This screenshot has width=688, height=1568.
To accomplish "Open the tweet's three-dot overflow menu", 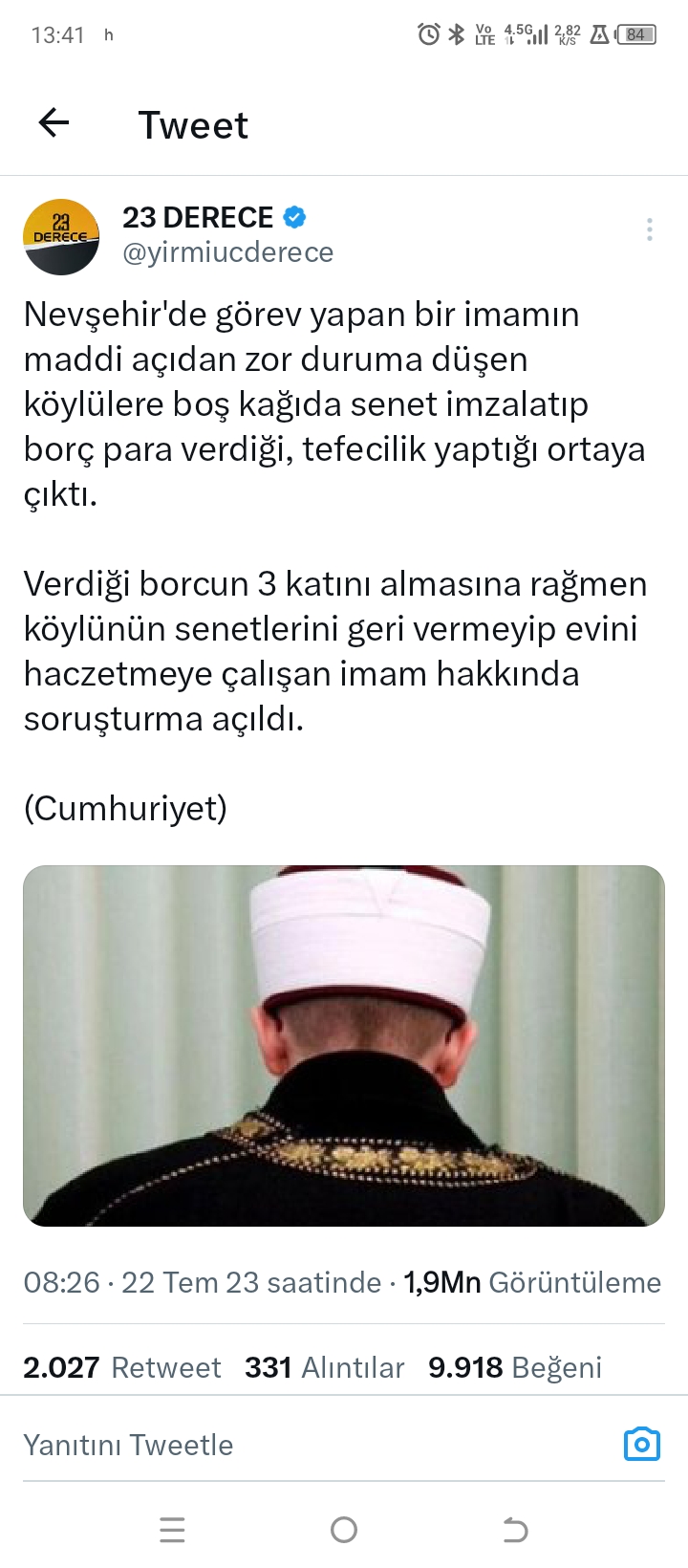I will [649, 229].
